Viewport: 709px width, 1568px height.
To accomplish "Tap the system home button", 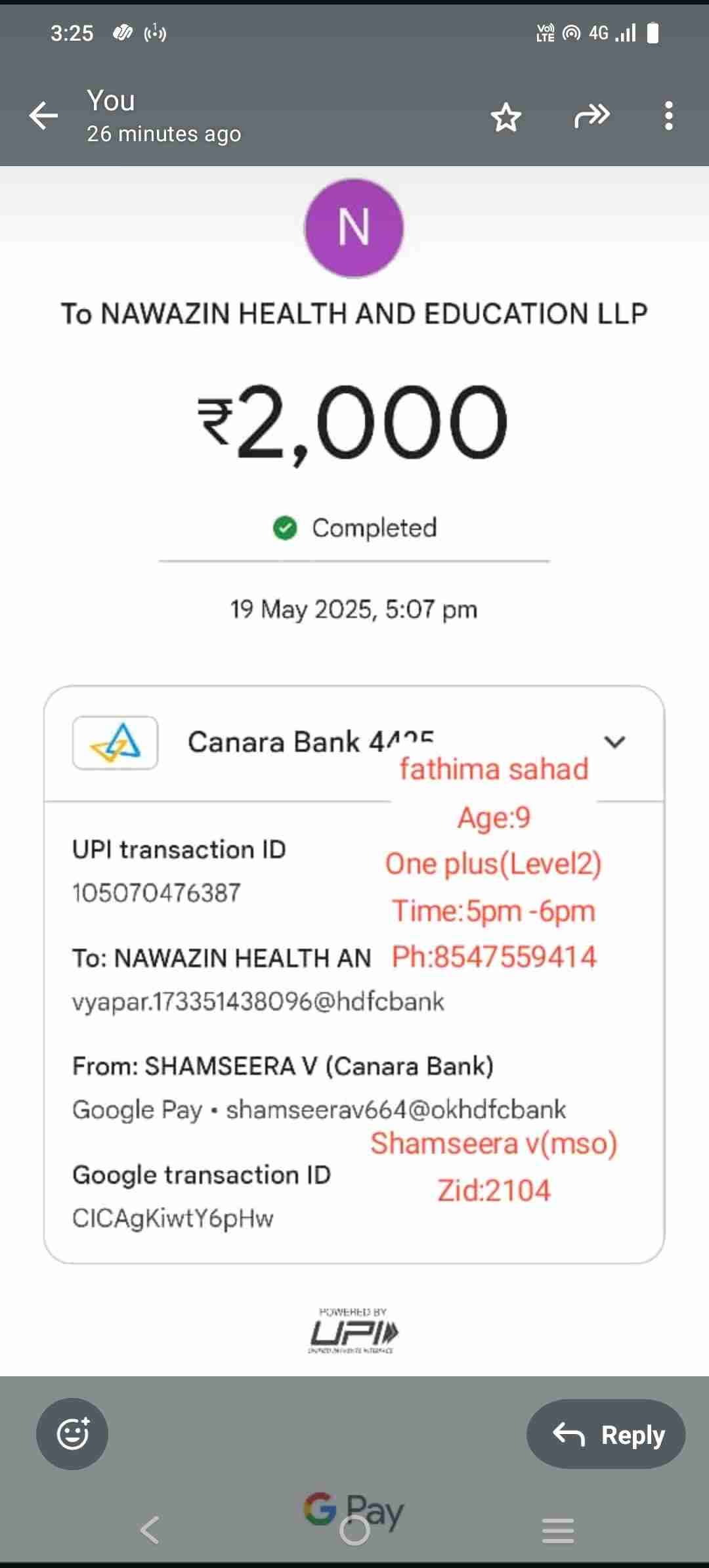I will (x=354, y=1531).
